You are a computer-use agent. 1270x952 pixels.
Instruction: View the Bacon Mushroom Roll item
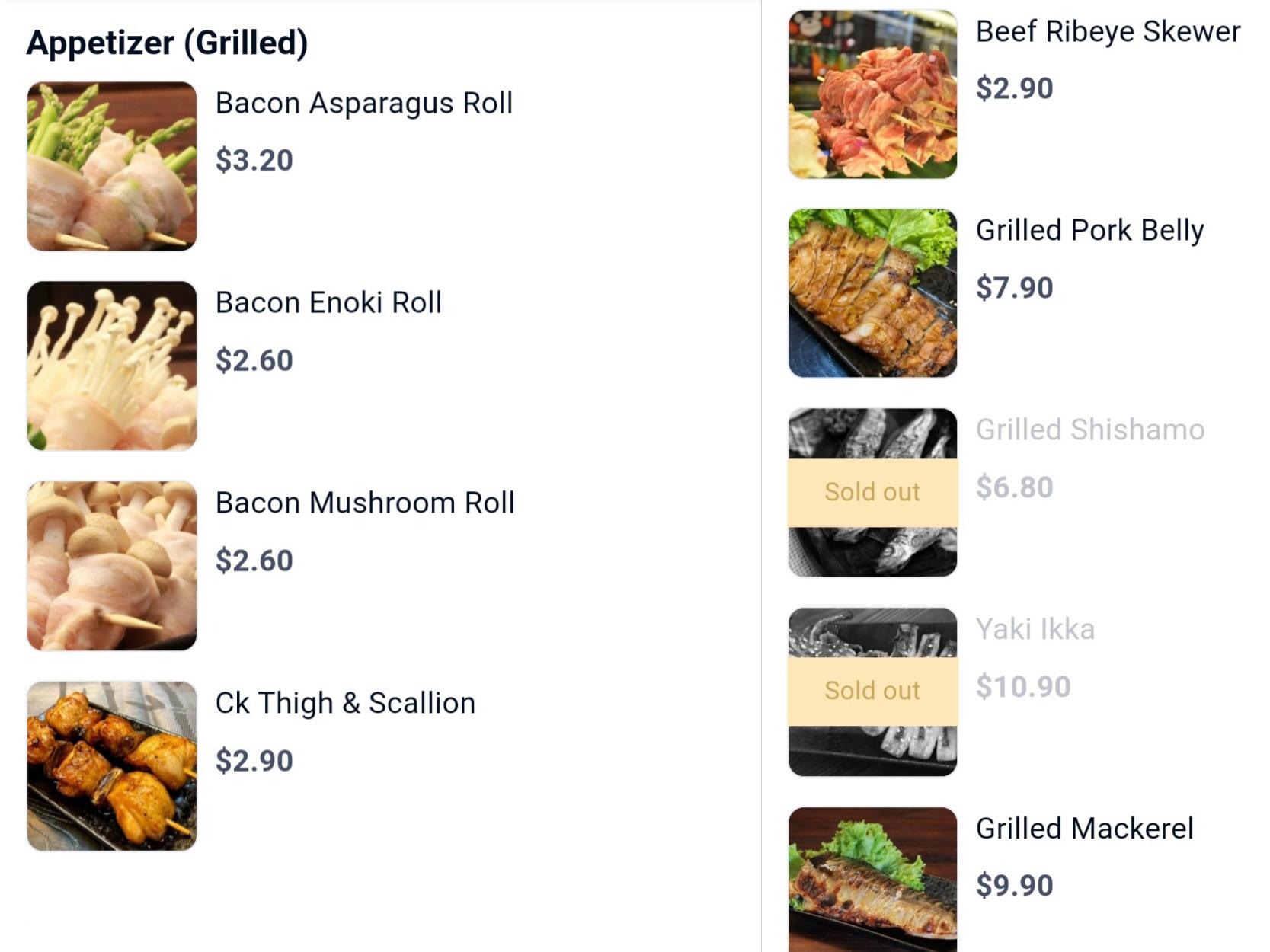(365, 503)
